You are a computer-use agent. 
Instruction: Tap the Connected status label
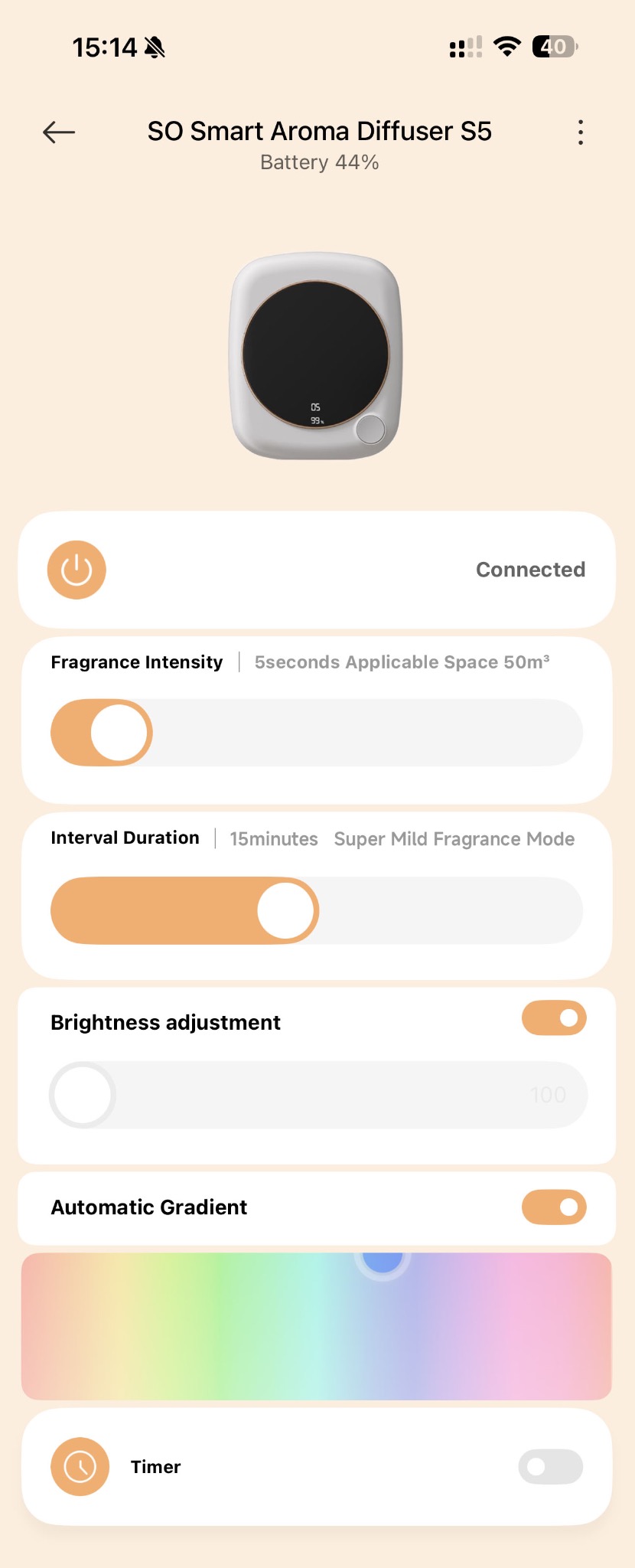click(x=530, y=570)
